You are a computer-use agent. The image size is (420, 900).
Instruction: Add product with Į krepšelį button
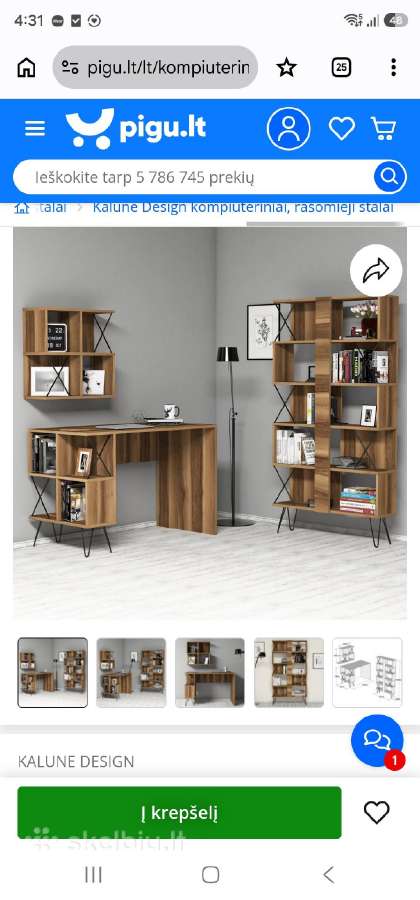coord(180,812)
